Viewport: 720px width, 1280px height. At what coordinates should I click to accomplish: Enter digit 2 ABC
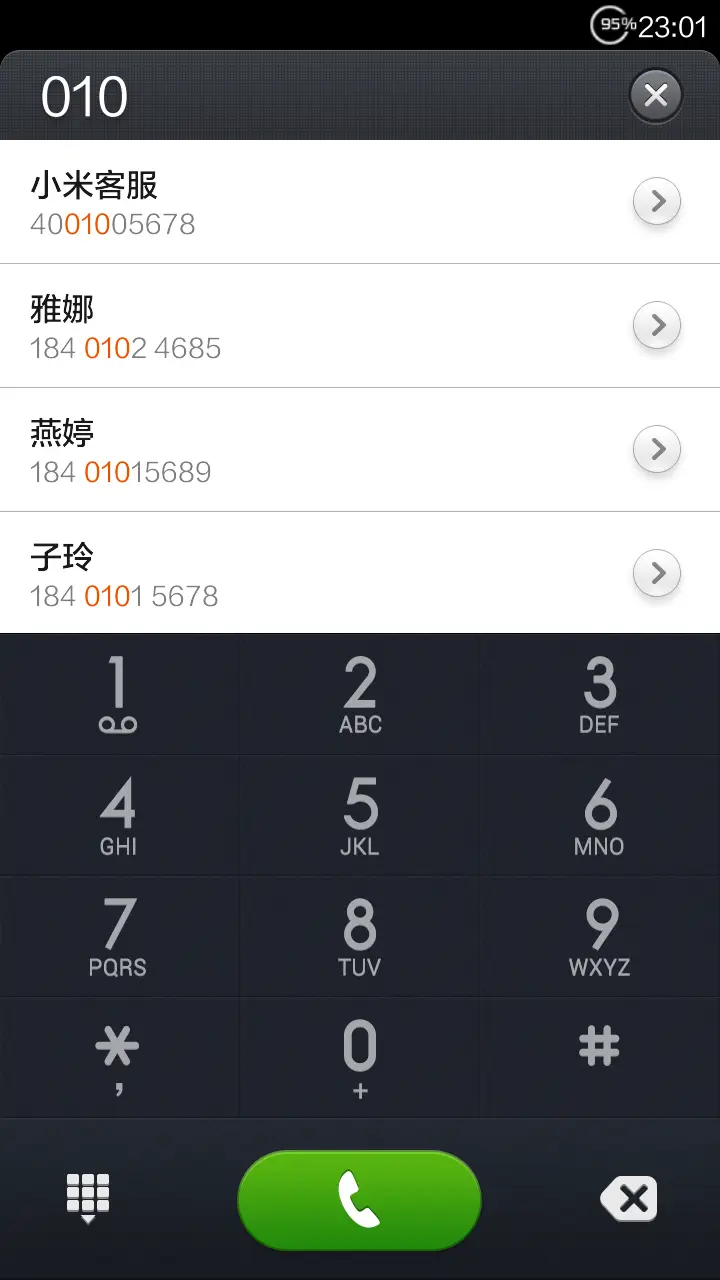coord(360,695)
